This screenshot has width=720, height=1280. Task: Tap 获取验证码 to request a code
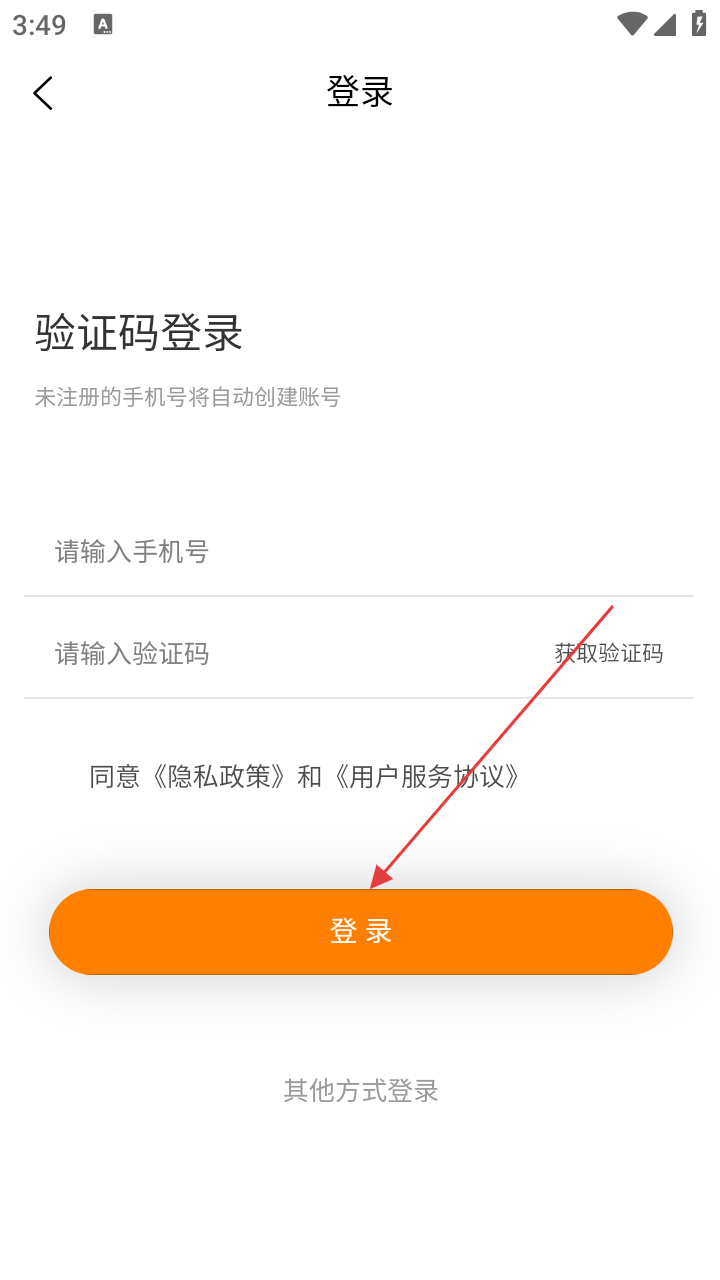(x=608, y=654)
